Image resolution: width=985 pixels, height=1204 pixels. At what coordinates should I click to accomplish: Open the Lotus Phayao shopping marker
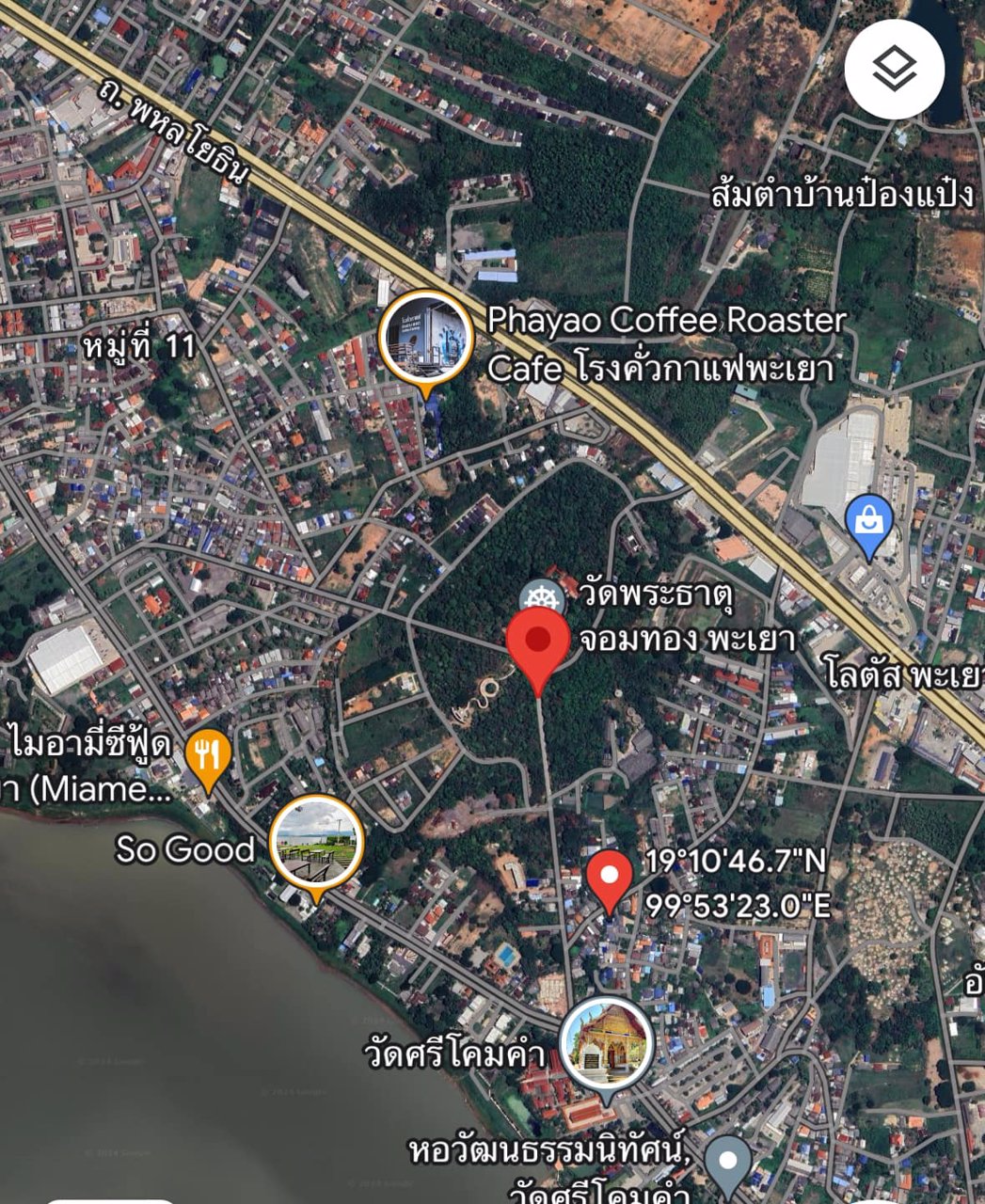point(869,522)
